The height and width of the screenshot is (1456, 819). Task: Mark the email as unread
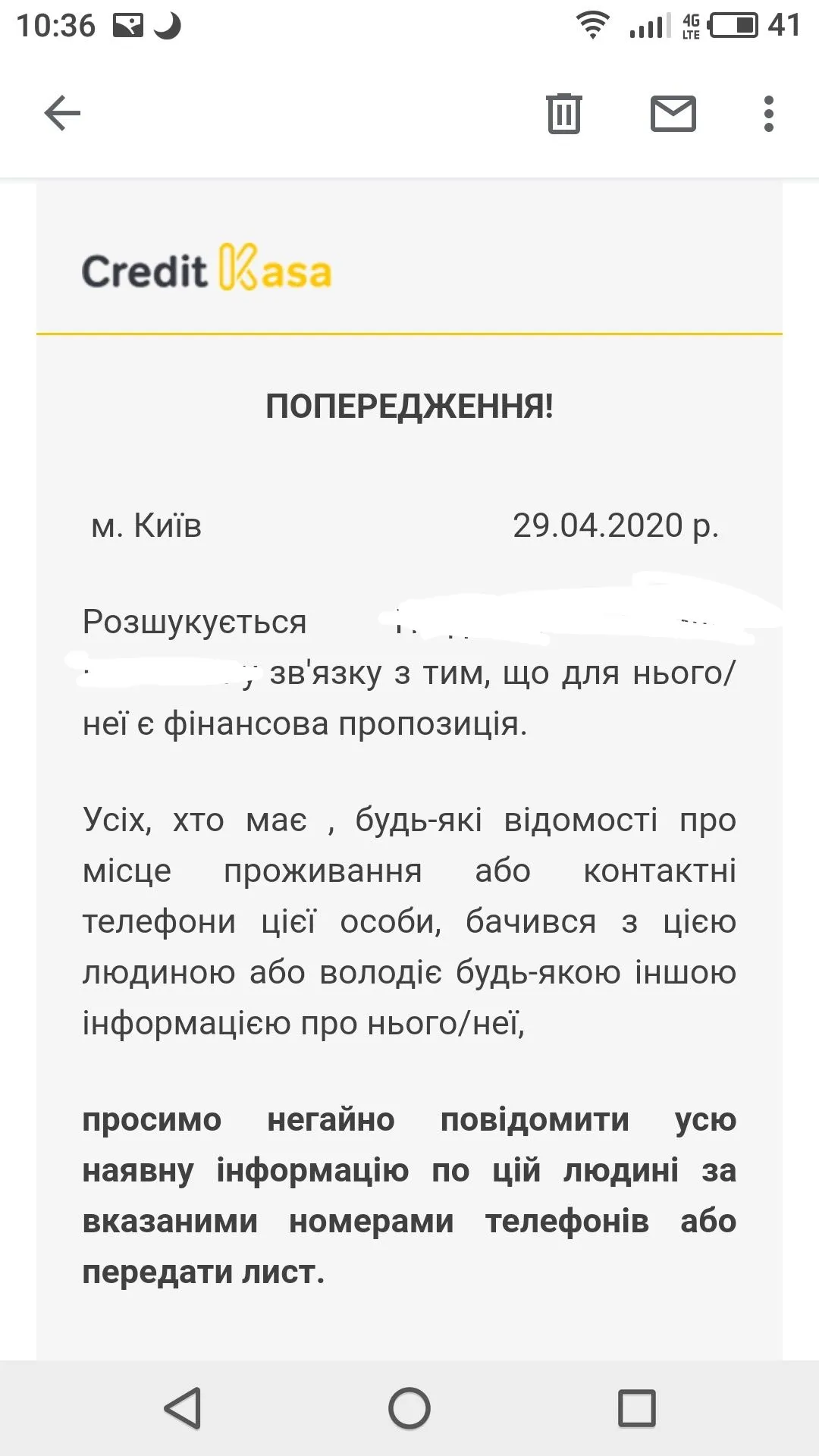[x=673, y=114]
